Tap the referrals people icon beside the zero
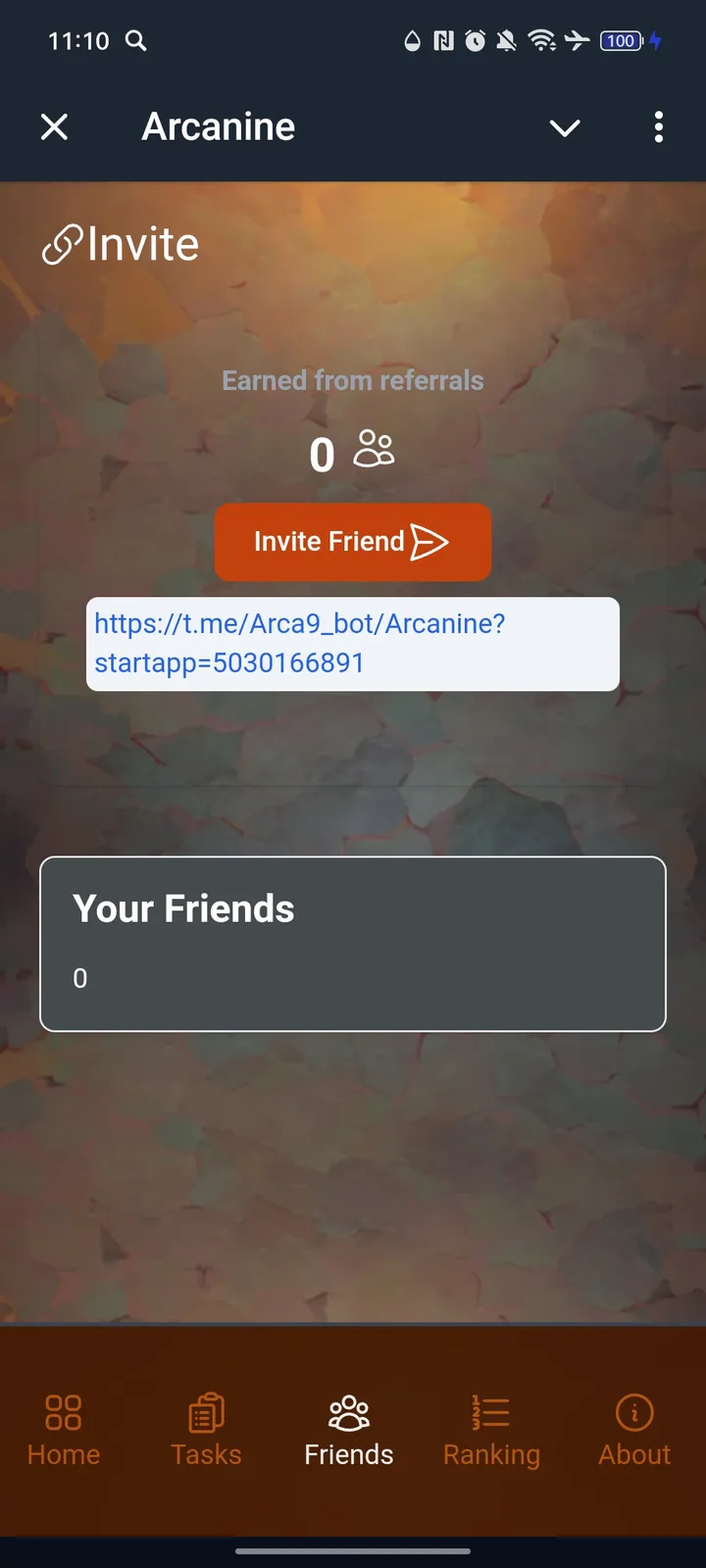 (375, 450)
